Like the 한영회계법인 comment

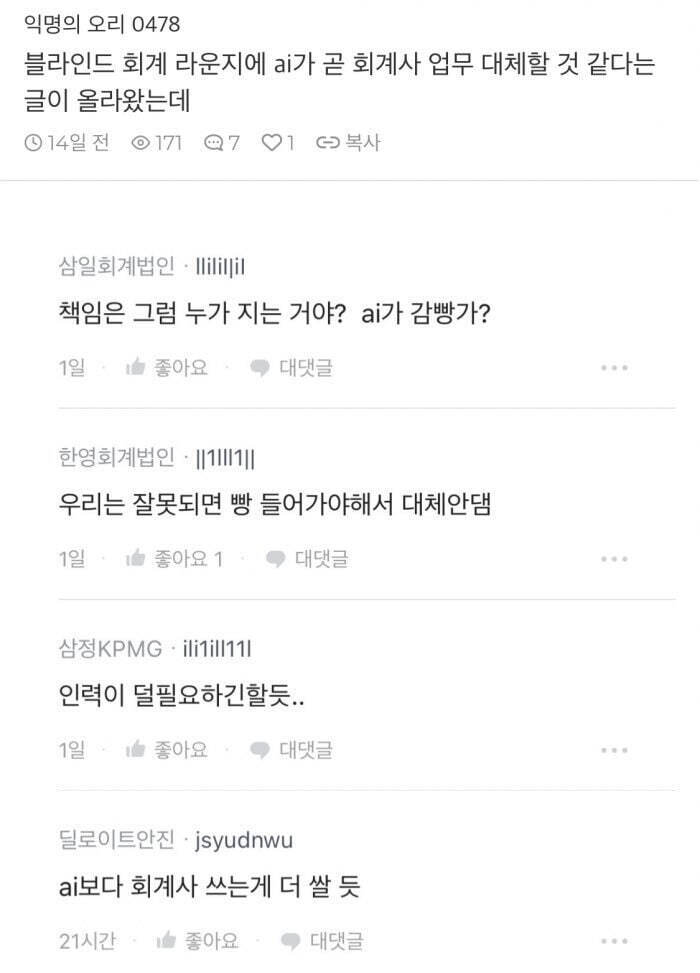(x=174, y=559)
